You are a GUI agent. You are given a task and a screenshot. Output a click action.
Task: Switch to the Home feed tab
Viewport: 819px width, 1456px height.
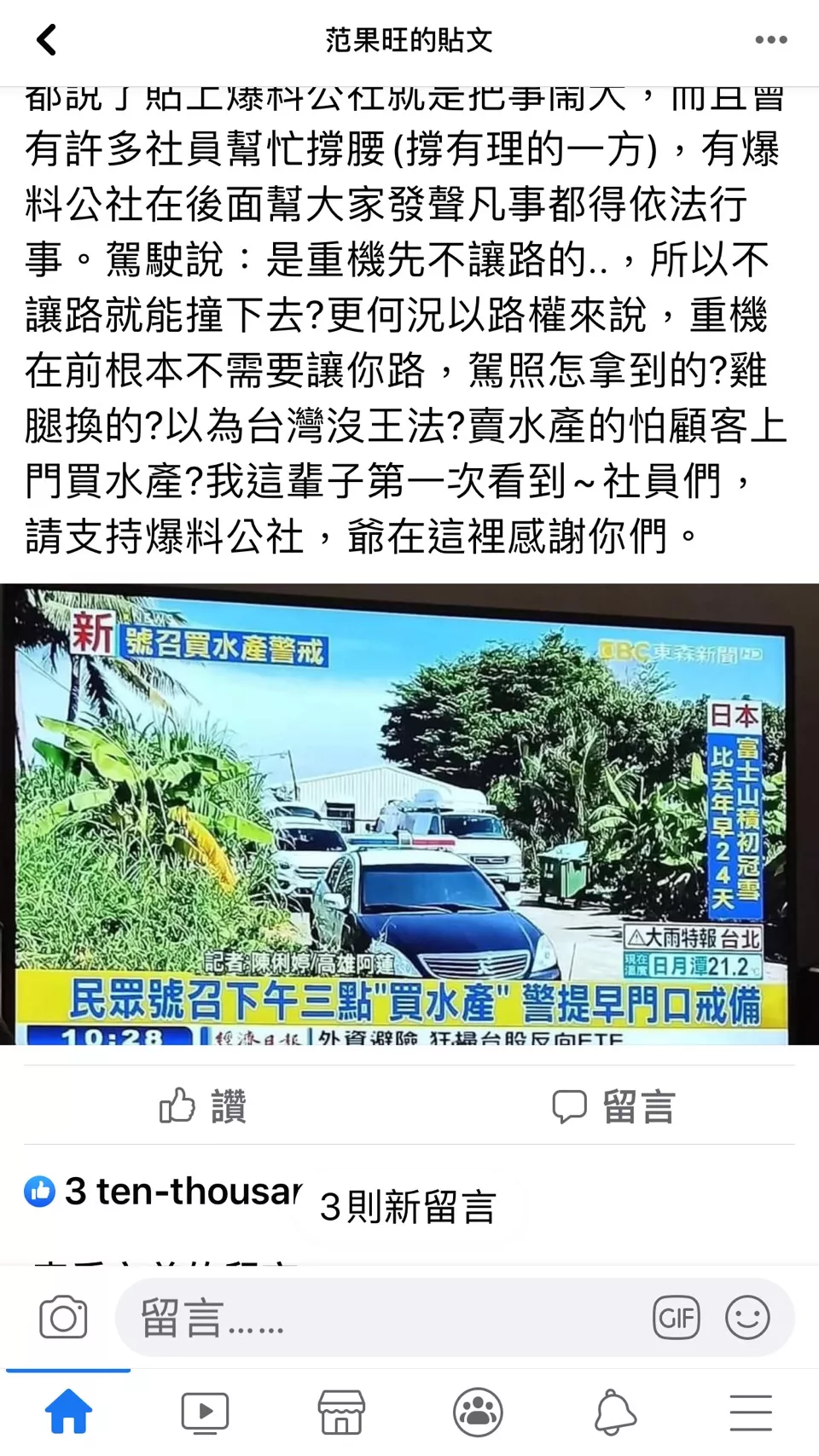[x=68, y=1412]
